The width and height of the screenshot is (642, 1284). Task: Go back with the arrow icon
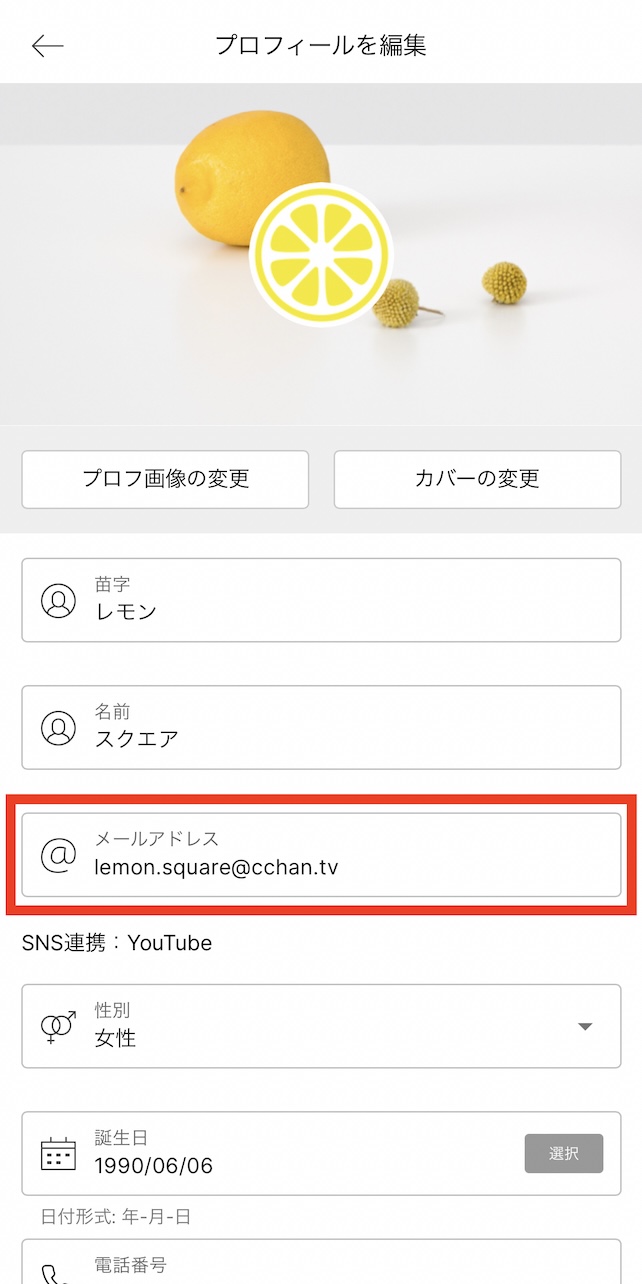click(47, 46)
